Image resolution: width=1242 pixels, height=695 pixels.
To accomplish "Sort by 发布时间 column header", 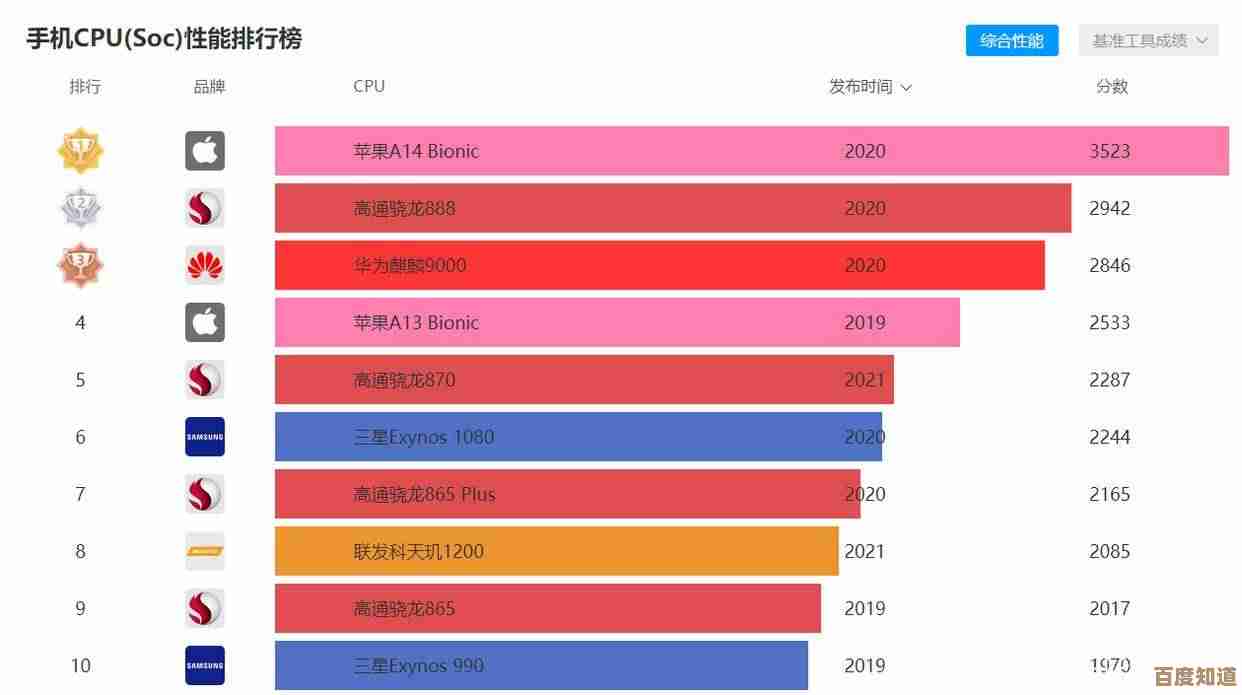I will point(869,87).
